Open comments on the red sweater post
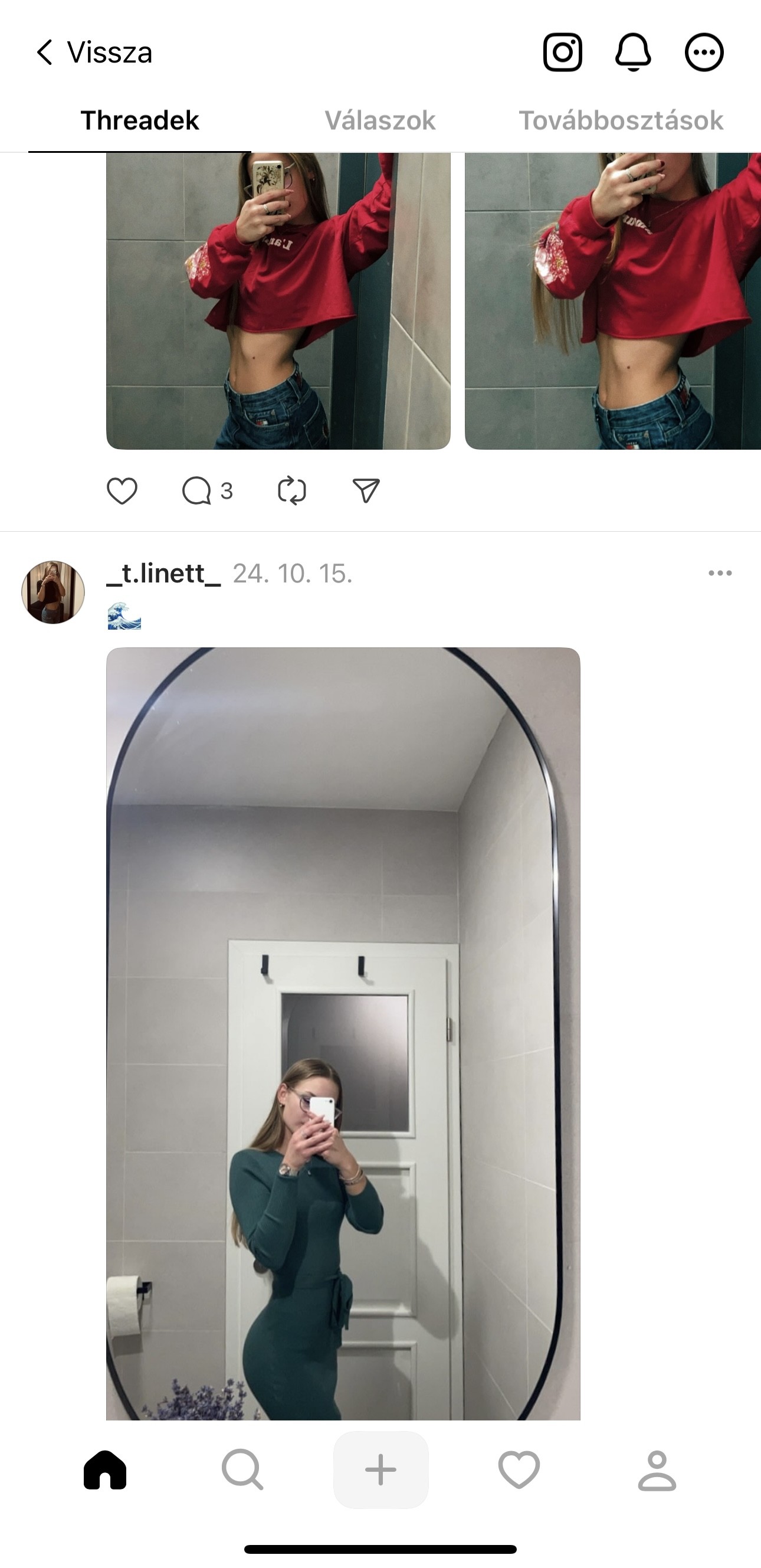The width and height of the screenshot is (761, 1568). pos(207,490)
